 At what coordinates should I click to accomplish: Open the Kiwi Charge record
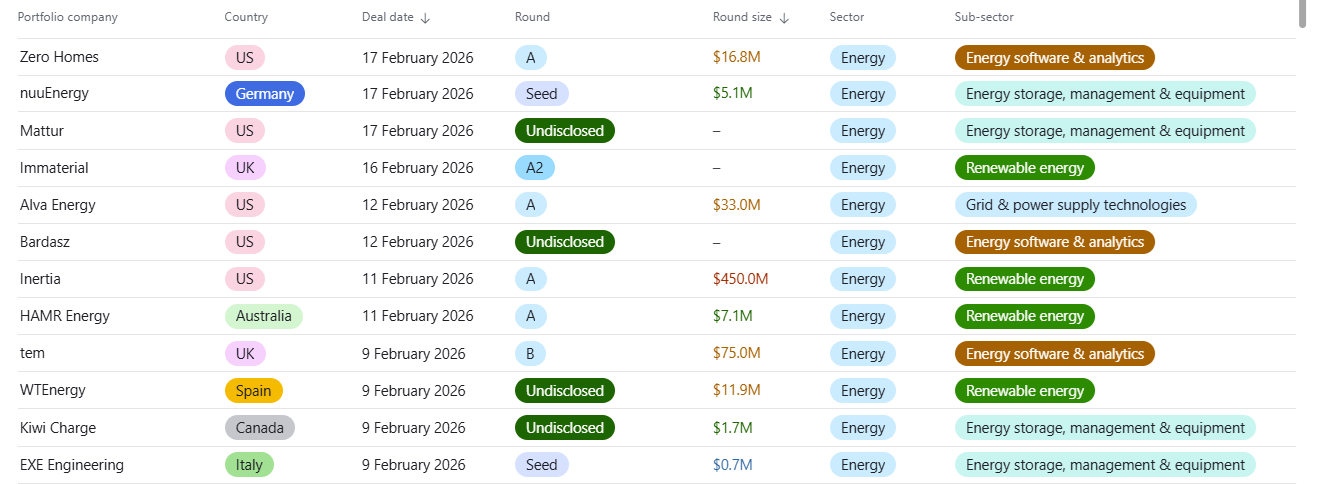tap(58, 428)
